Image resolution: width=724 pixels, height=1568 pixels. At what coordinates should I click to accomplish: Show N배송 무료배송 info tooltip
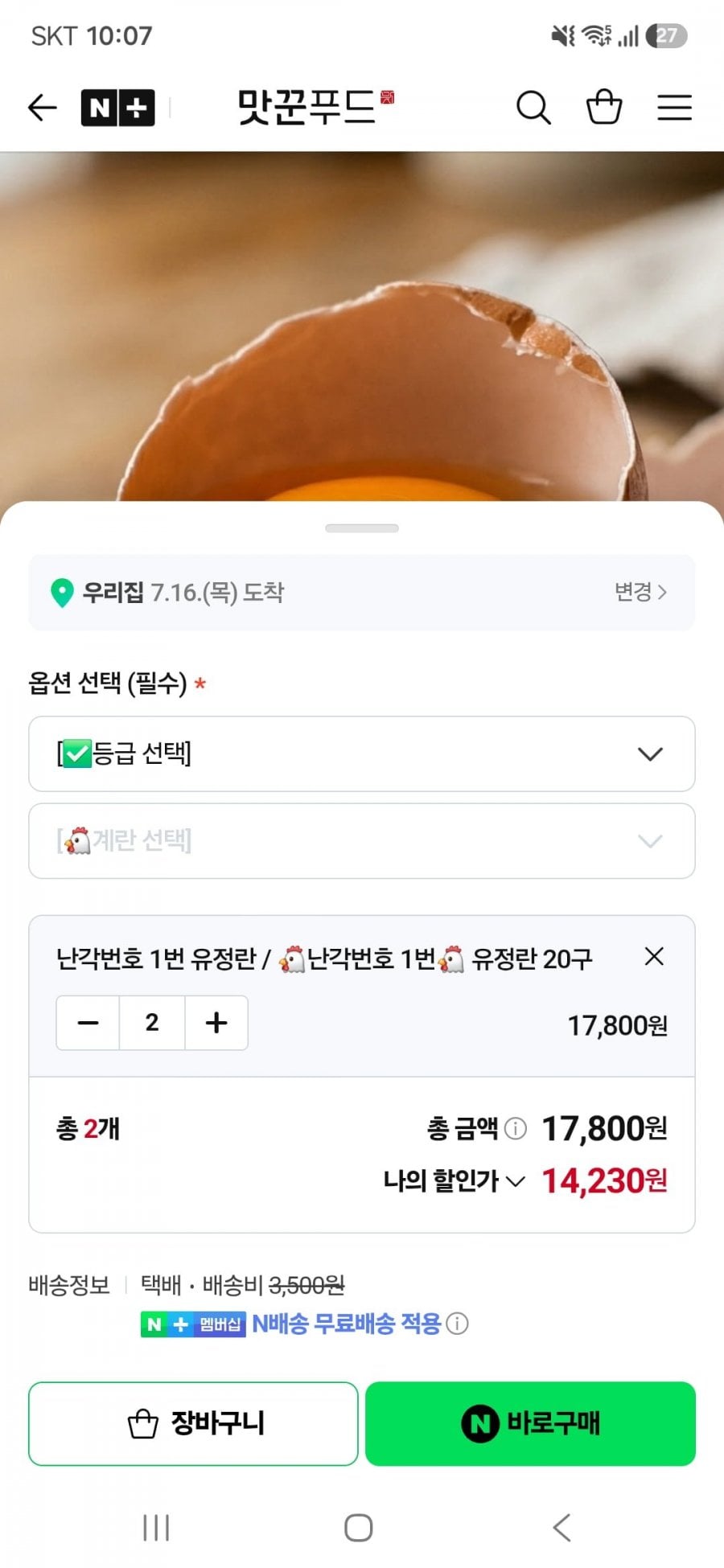(x=457, y=1324)
